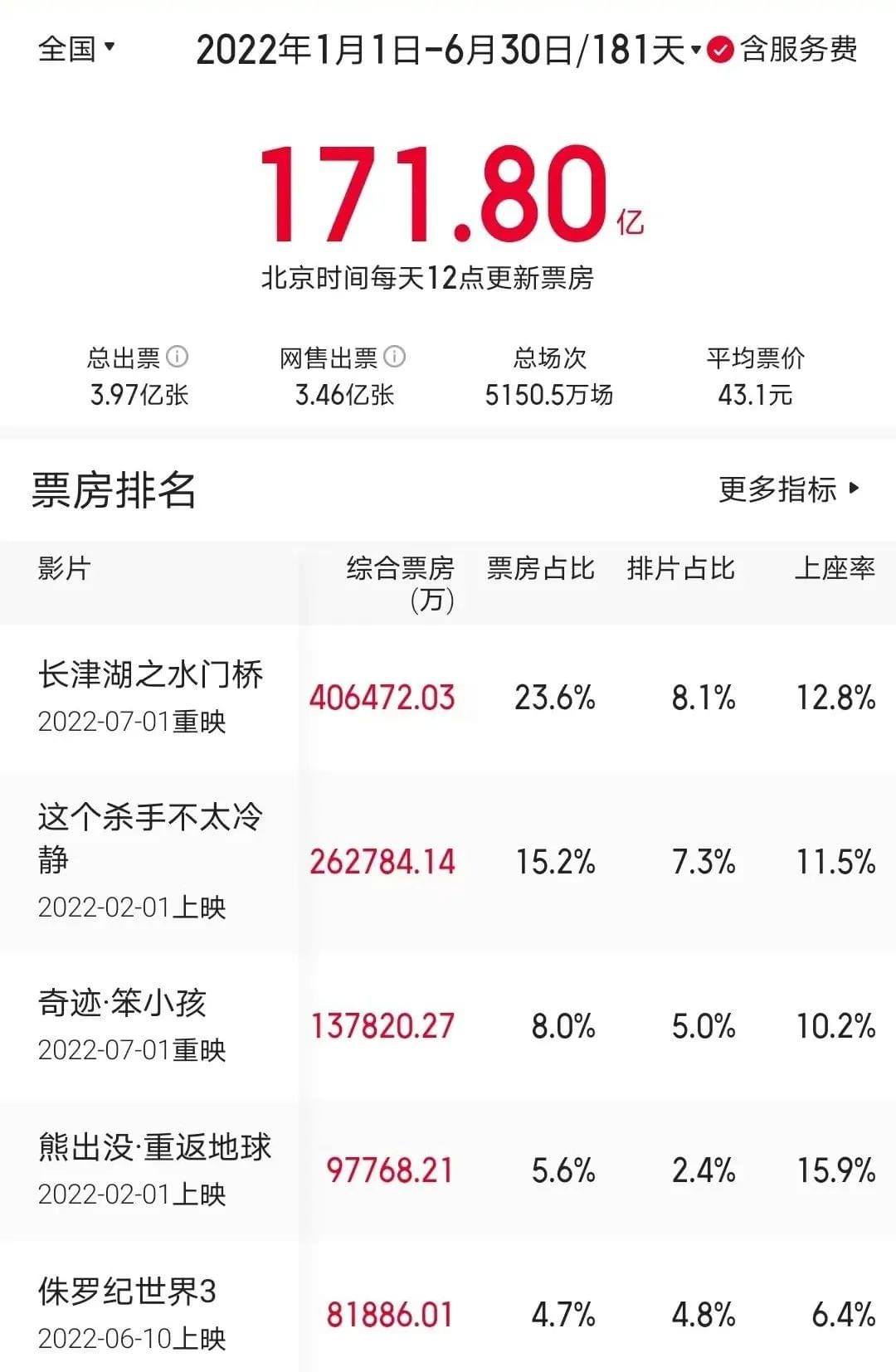Open the 全国 region dropdown
Viewport: 896px width, 1372px height.
[x=76, y=49]
